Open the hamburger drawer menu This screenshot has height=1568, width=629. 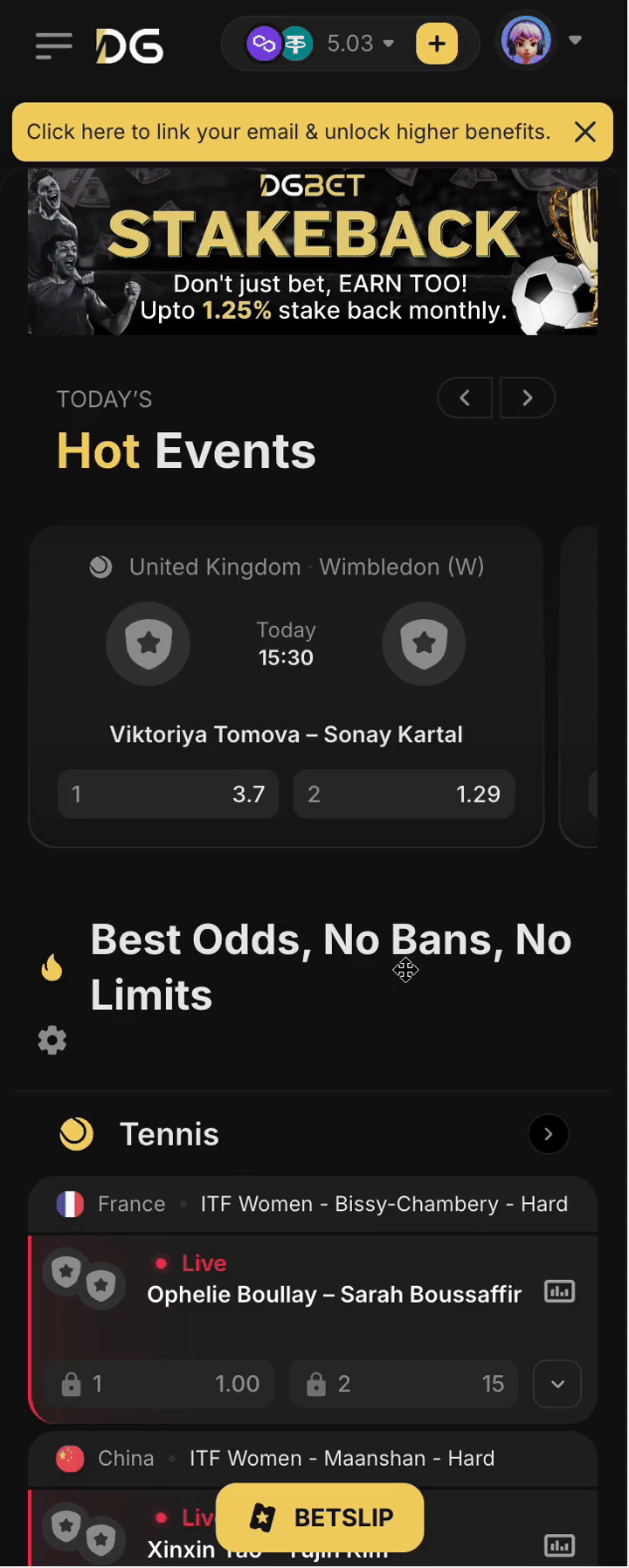click(53, 45)
